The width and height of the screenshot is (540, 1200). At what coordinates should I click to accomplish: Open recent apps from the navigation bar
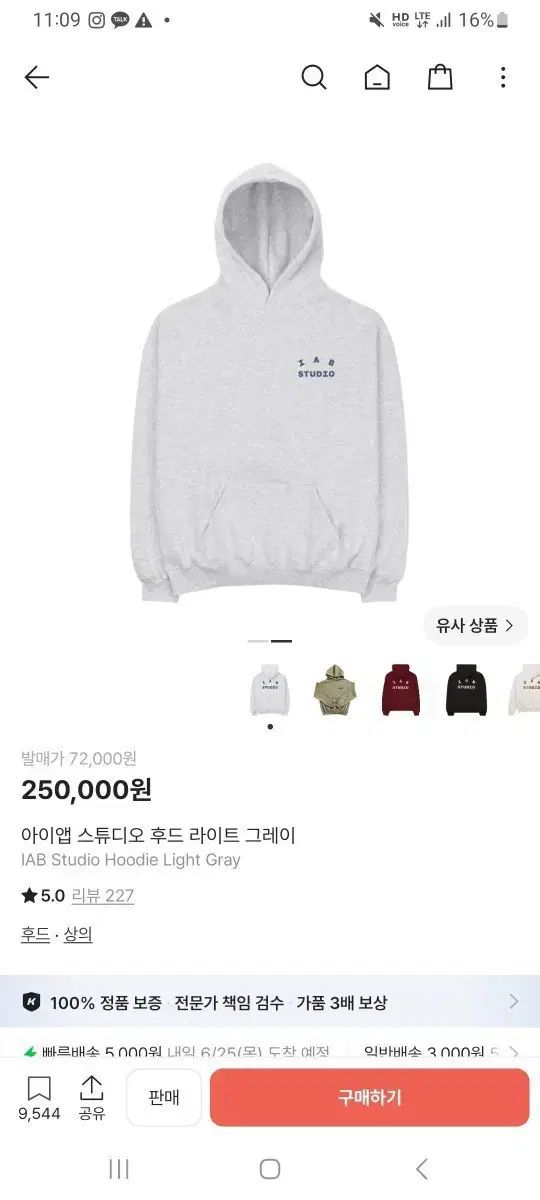click(119, 1168)
